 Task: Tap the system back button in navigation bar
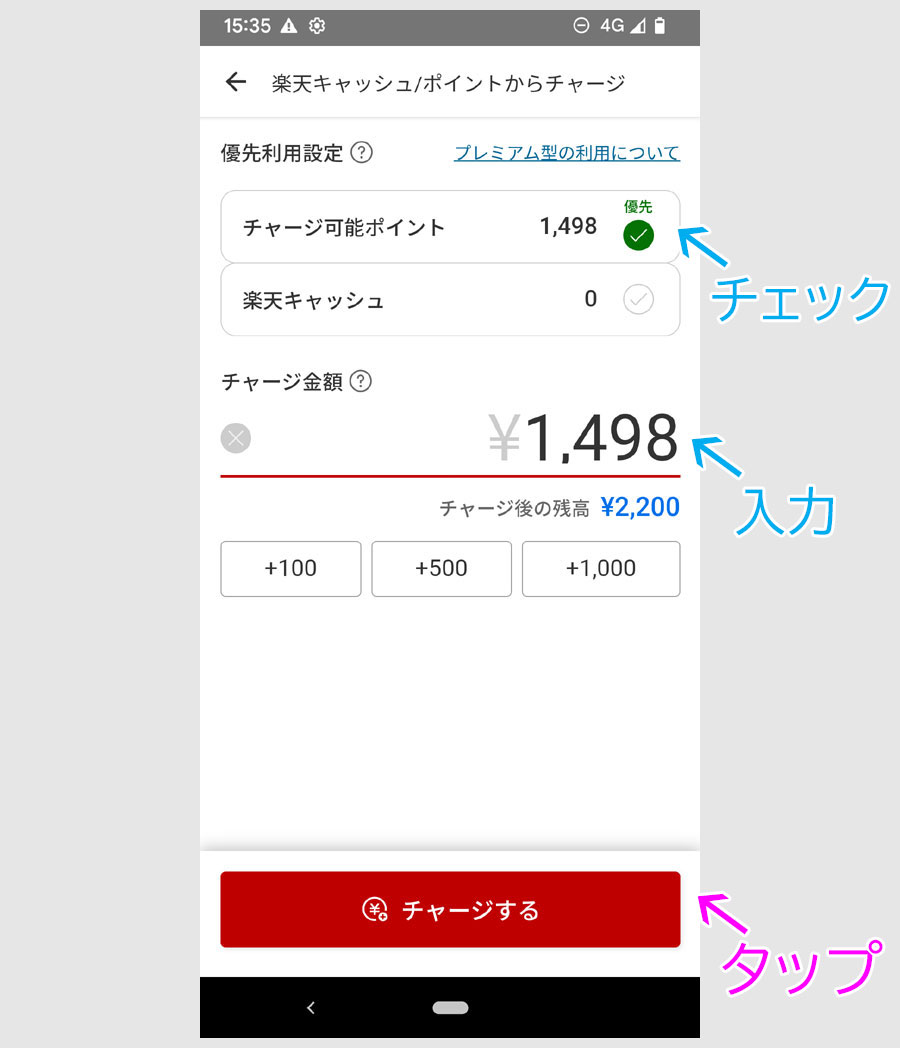tap(311, 1007)
